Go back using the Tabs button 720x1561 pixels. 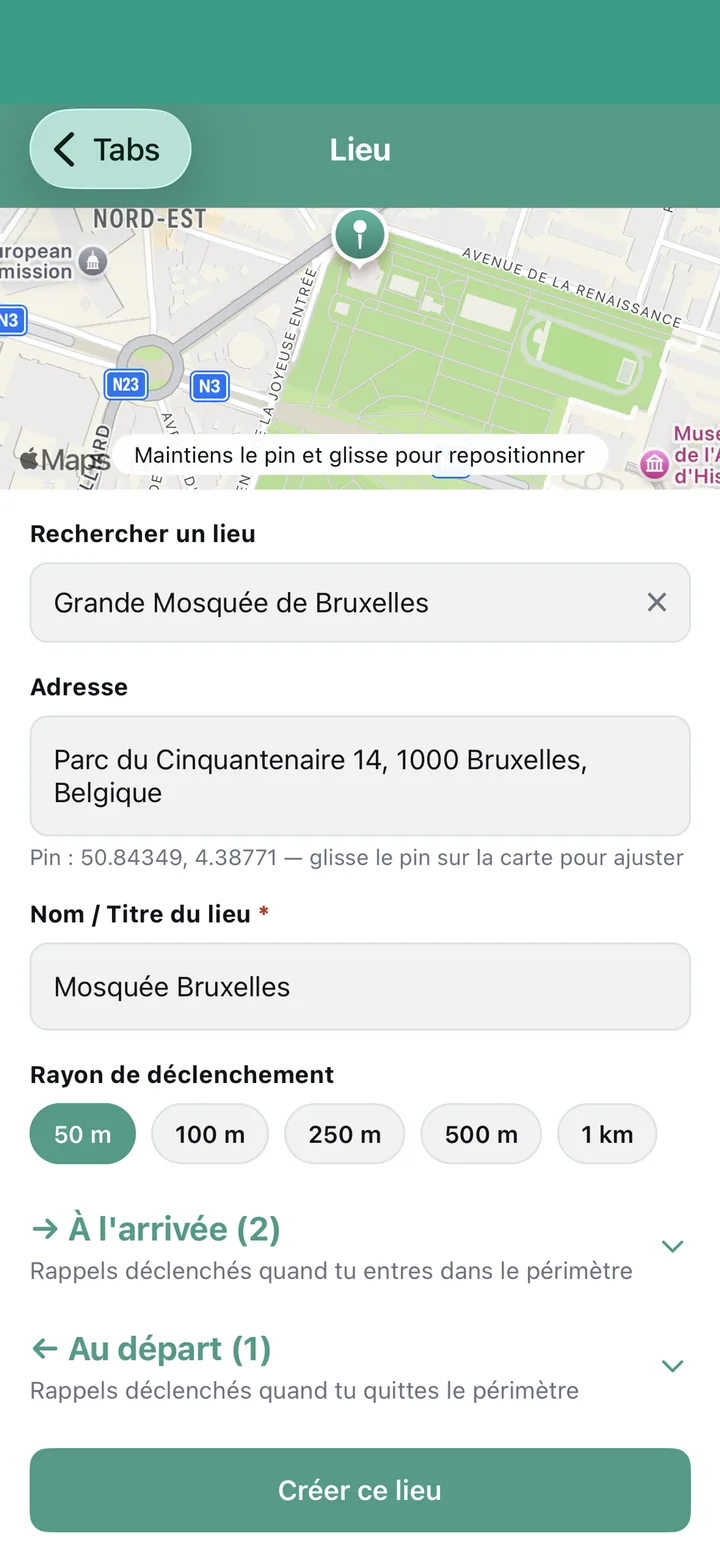[110, 149]
